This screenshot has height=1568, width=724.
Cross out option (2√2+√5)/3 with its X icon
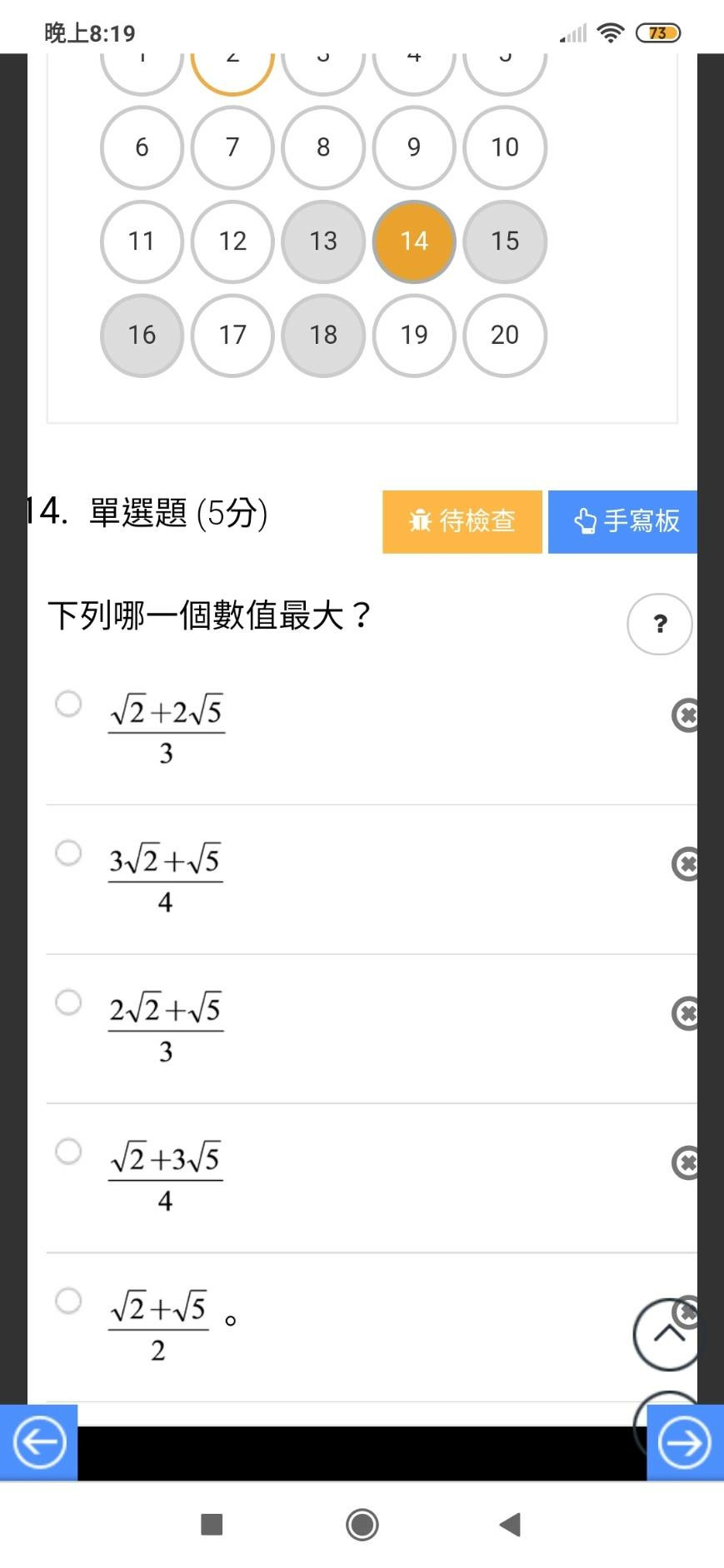pyautogui.click(x=685, y=1013)
